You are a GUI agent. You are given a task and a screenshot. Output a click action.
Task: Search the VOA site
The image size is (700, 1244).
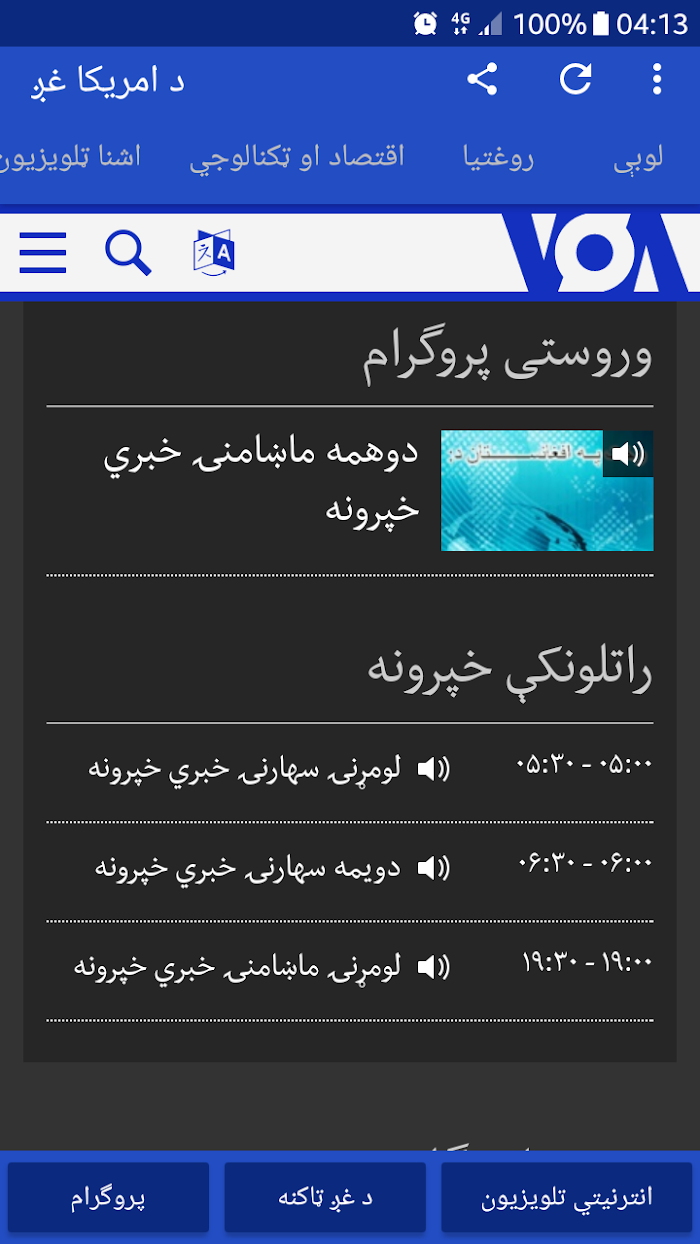pos(128,253)
